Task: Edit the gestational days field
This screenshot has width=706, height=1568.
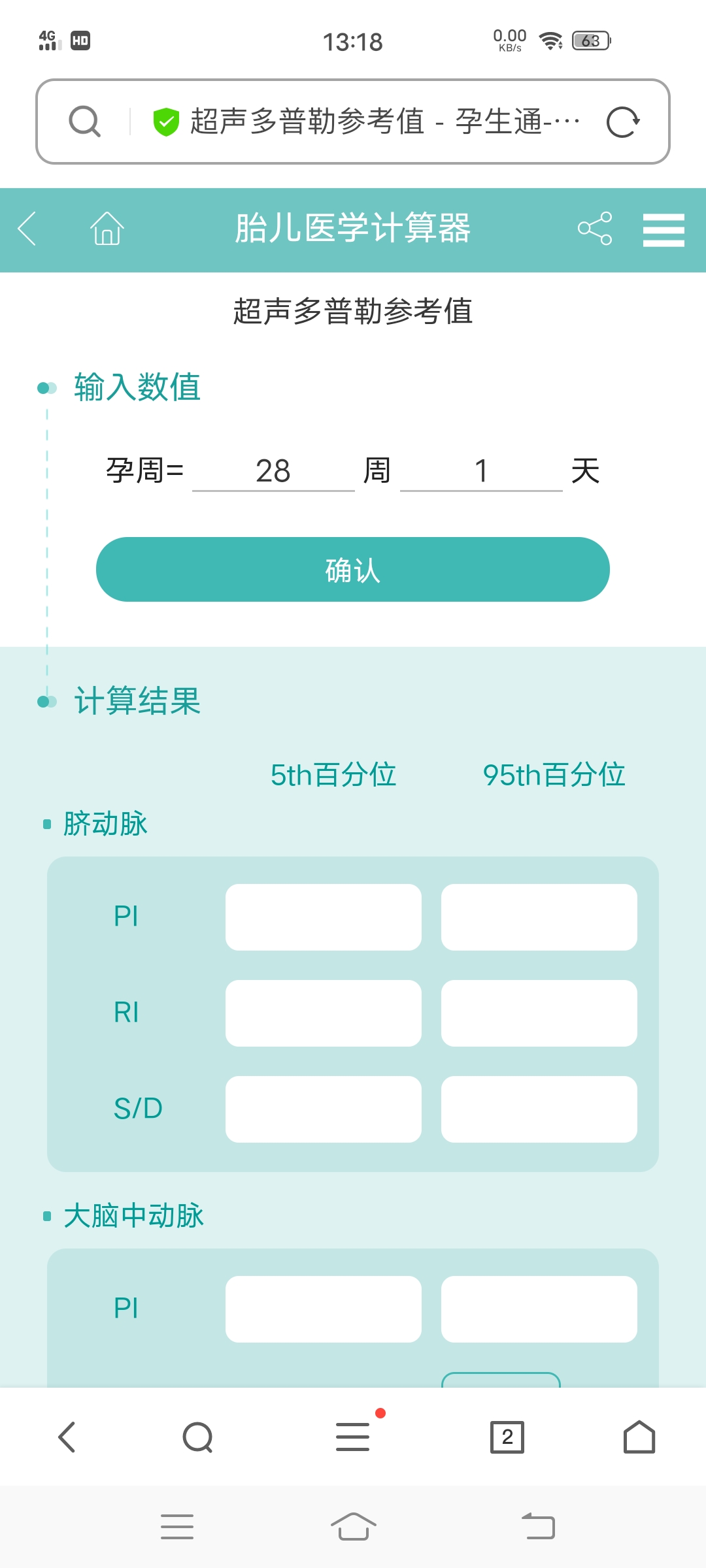Action: click(x=480, y=471)
